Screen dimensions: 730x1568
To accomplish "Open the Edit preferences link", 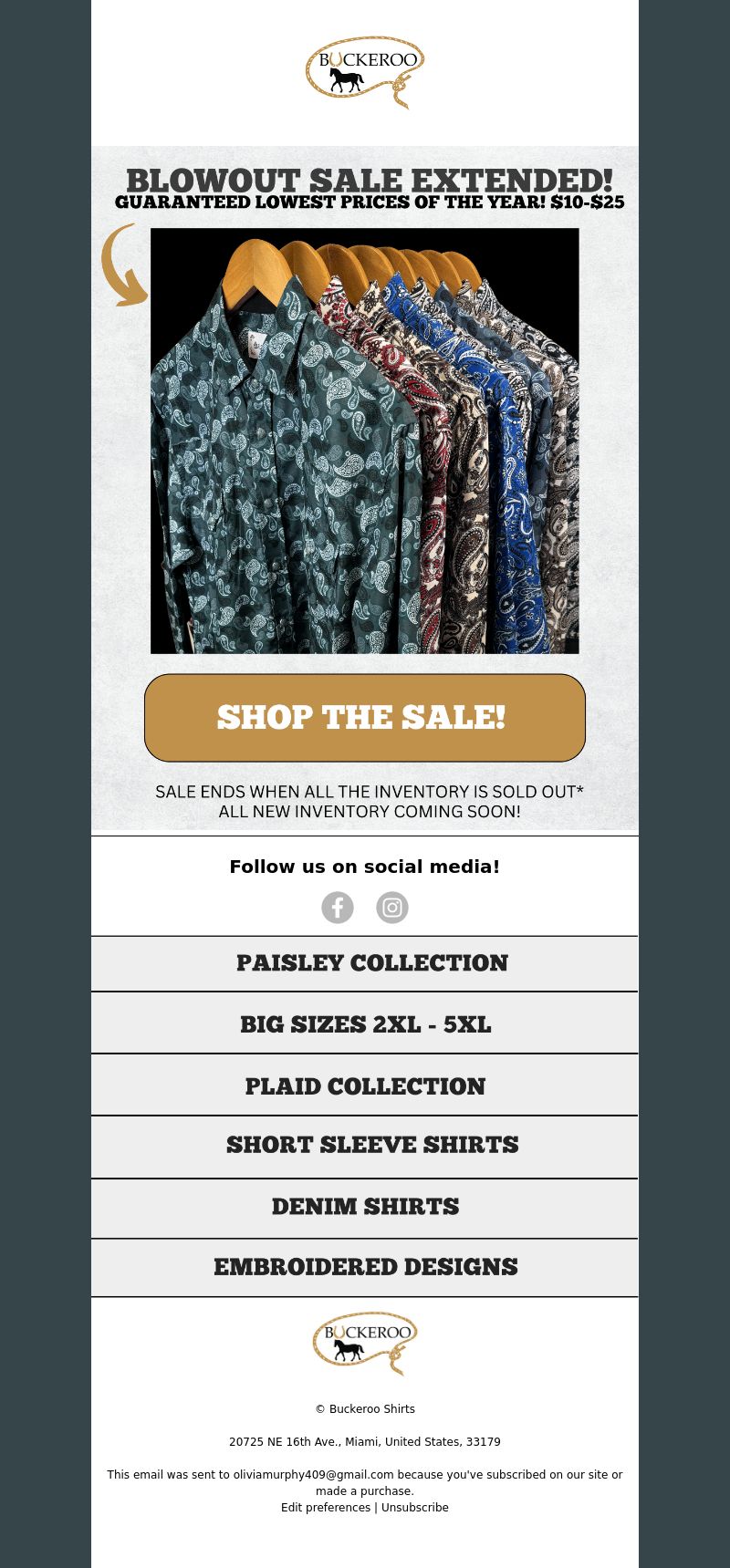I will (x=326, y=1508).
